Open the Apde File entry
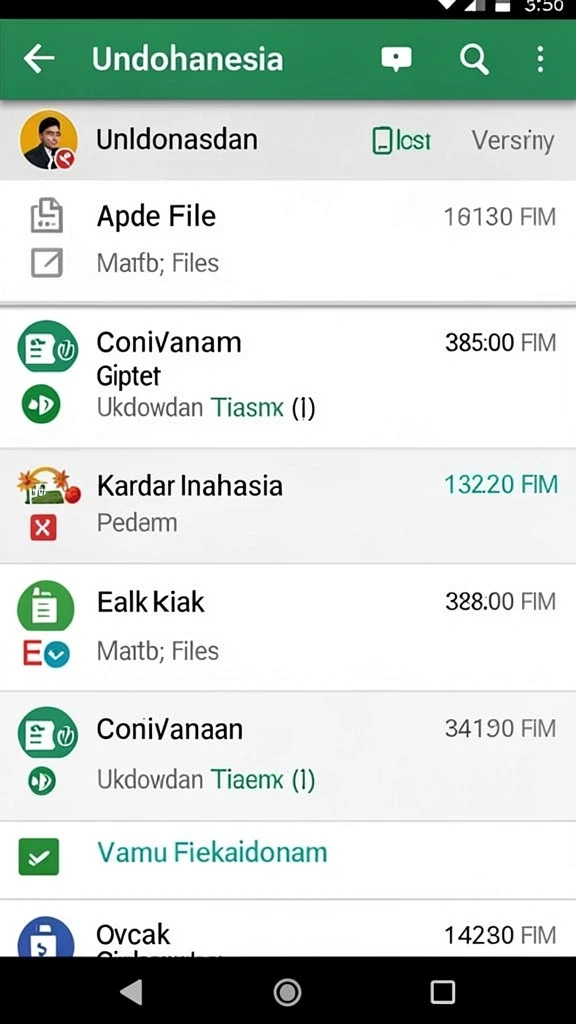This screenshot has height=1024, width=576. tap(288, 241)
